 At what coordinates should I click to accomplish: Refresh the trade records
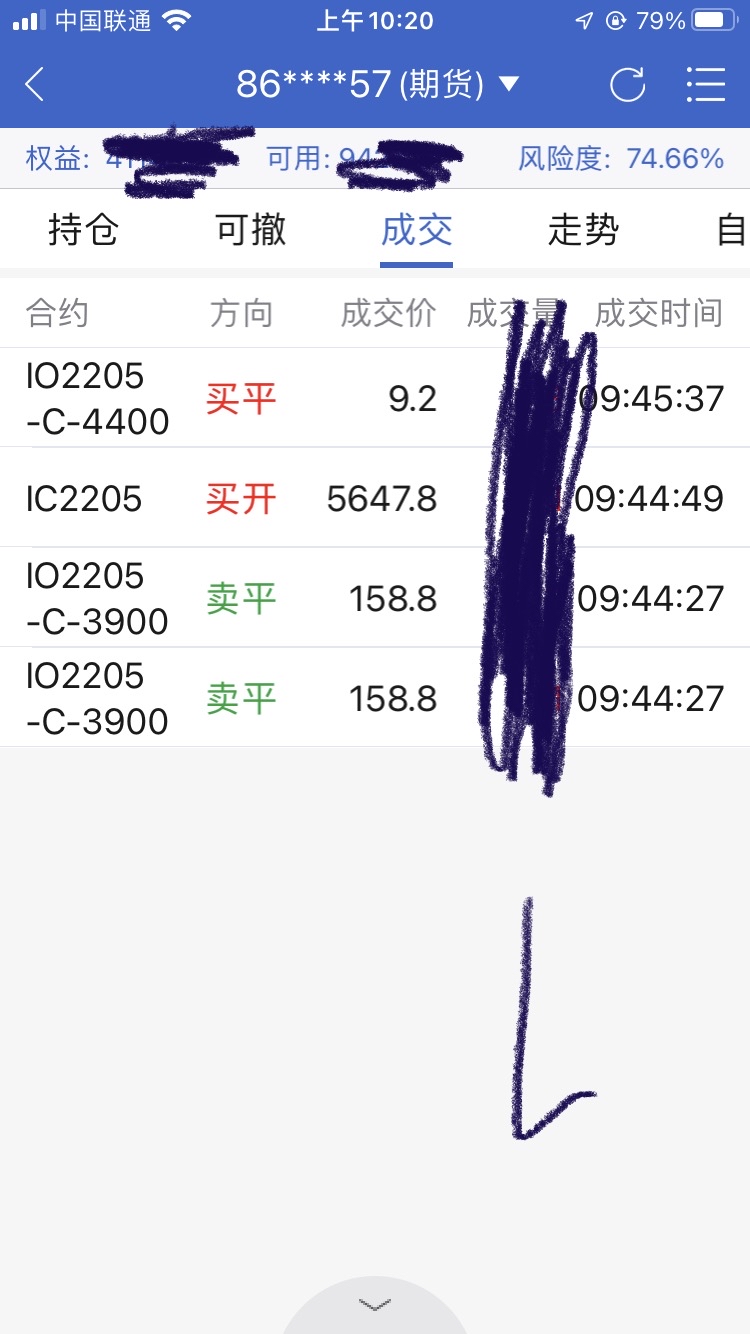click(627, 85)
